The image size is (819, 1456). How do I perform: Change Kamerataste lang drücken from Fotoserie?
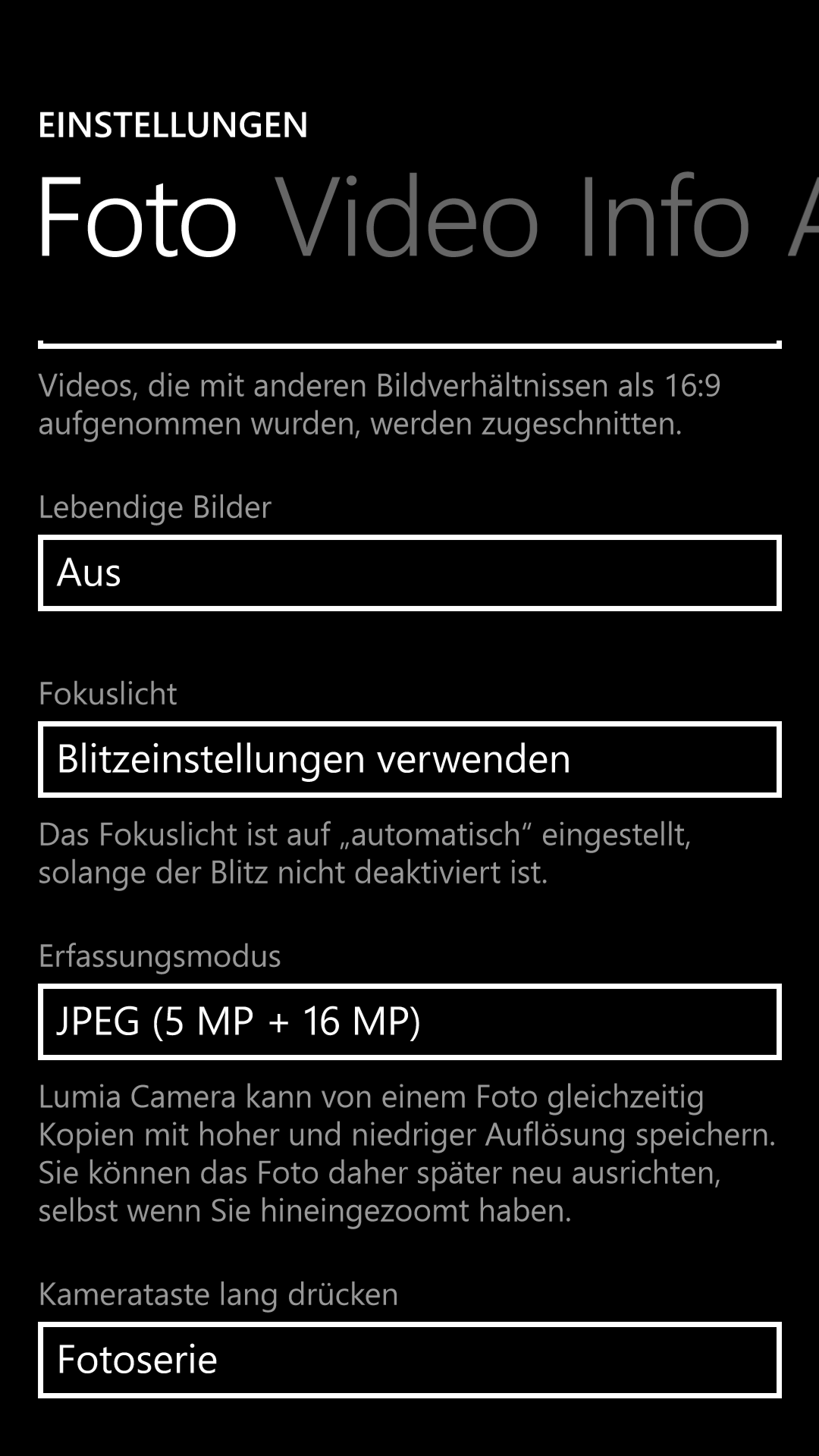(x=409, y=1360)
